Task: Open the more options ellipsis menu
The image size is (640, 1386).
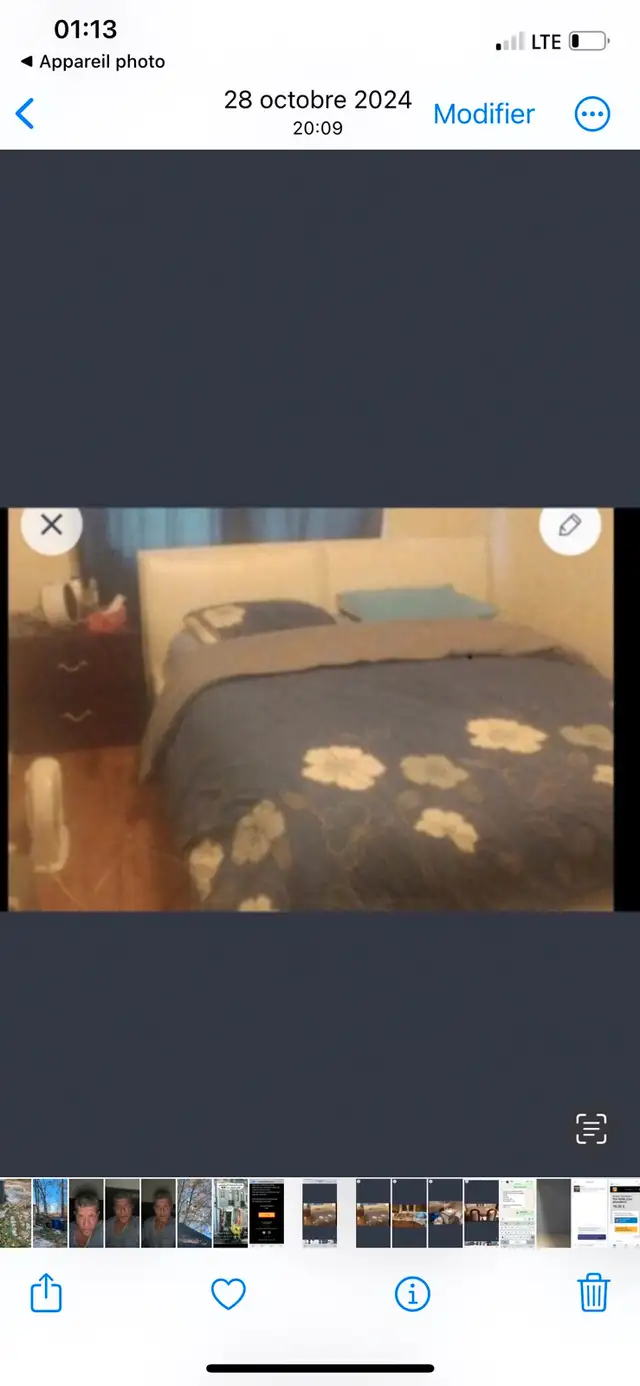Action: (x=592, y=114)
